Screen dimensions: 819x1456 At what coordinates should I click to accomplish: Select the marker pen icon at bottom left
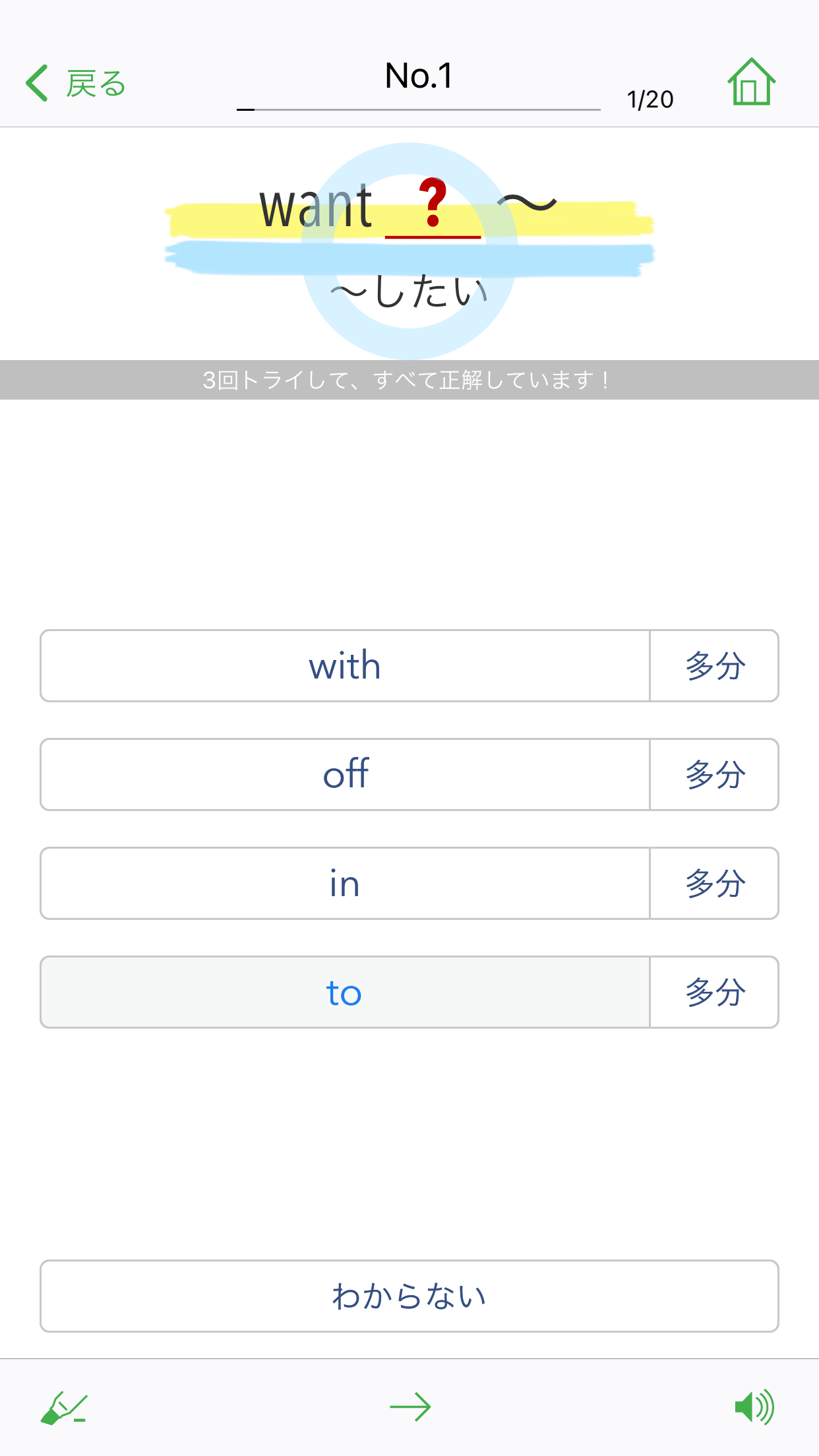click(x=64, y=1407)
